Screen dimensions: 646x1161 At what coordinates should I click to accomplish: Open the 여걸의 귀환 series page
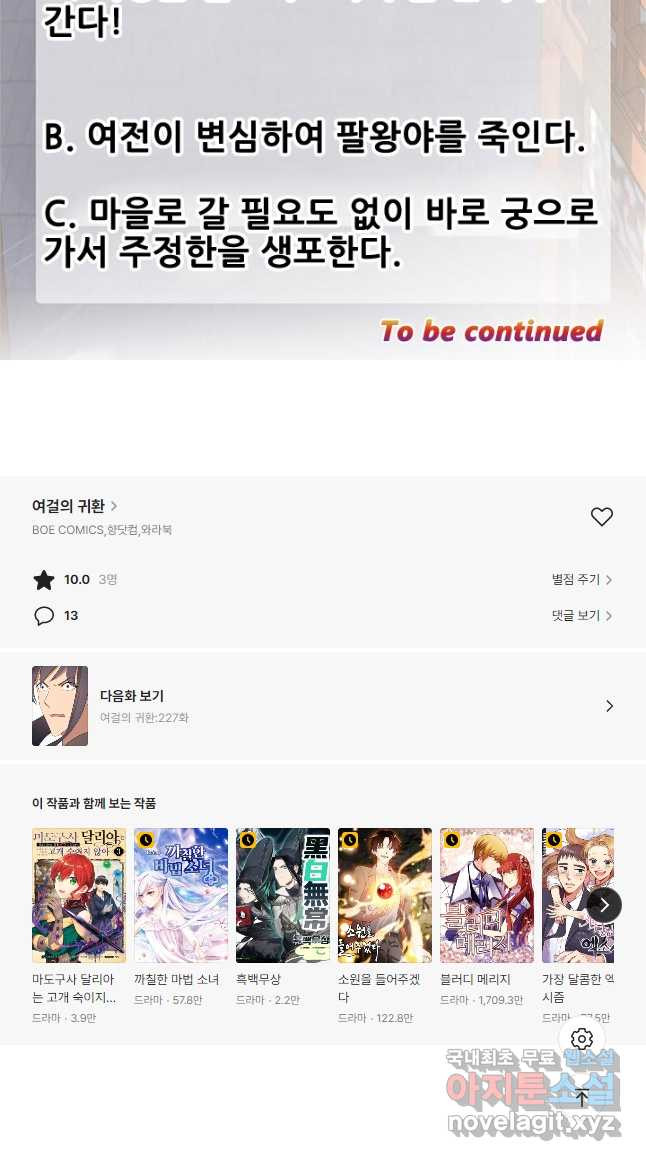[75, 506]
